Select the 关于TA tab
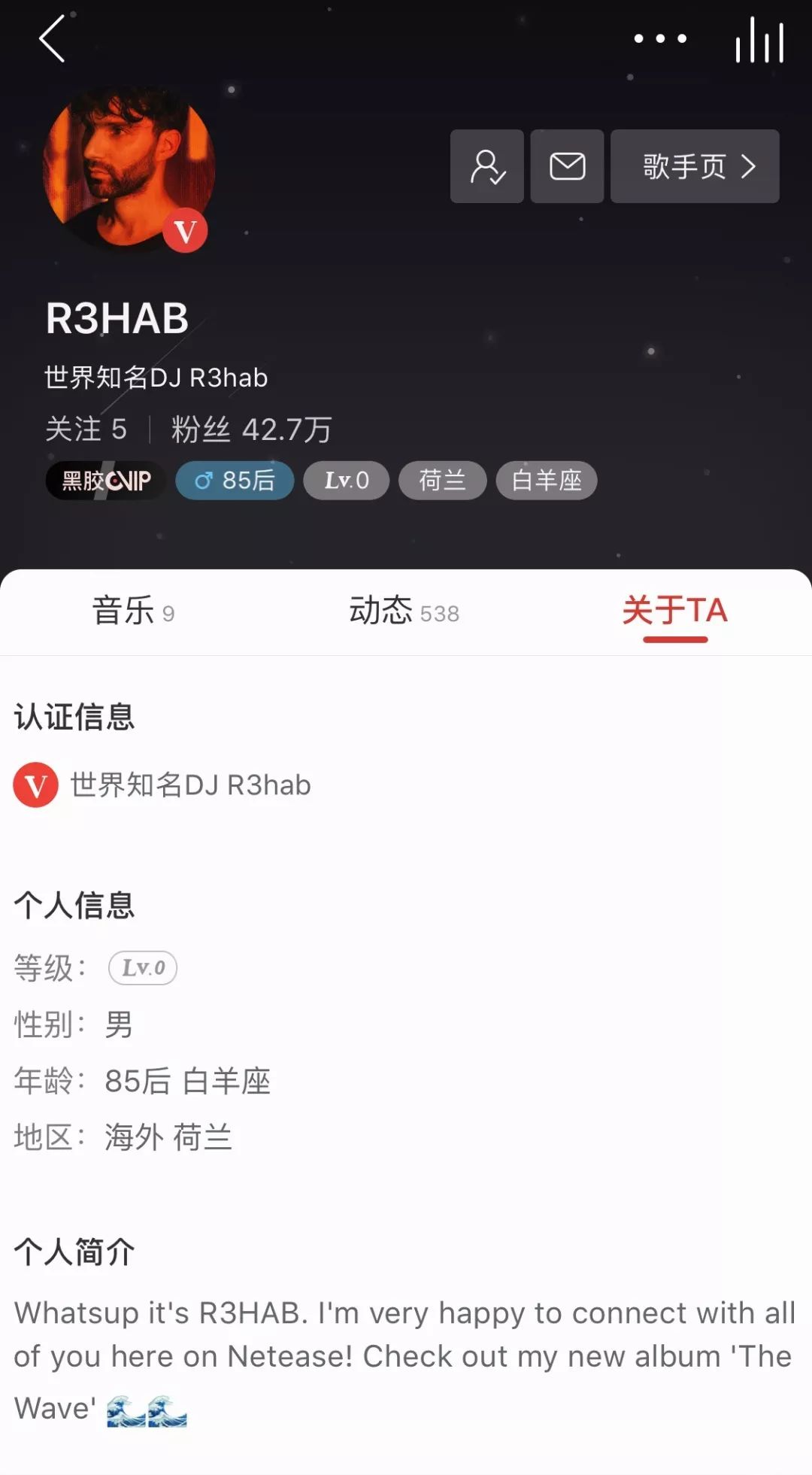This screenshot has height=1475, width=812. tap(674, 611)
